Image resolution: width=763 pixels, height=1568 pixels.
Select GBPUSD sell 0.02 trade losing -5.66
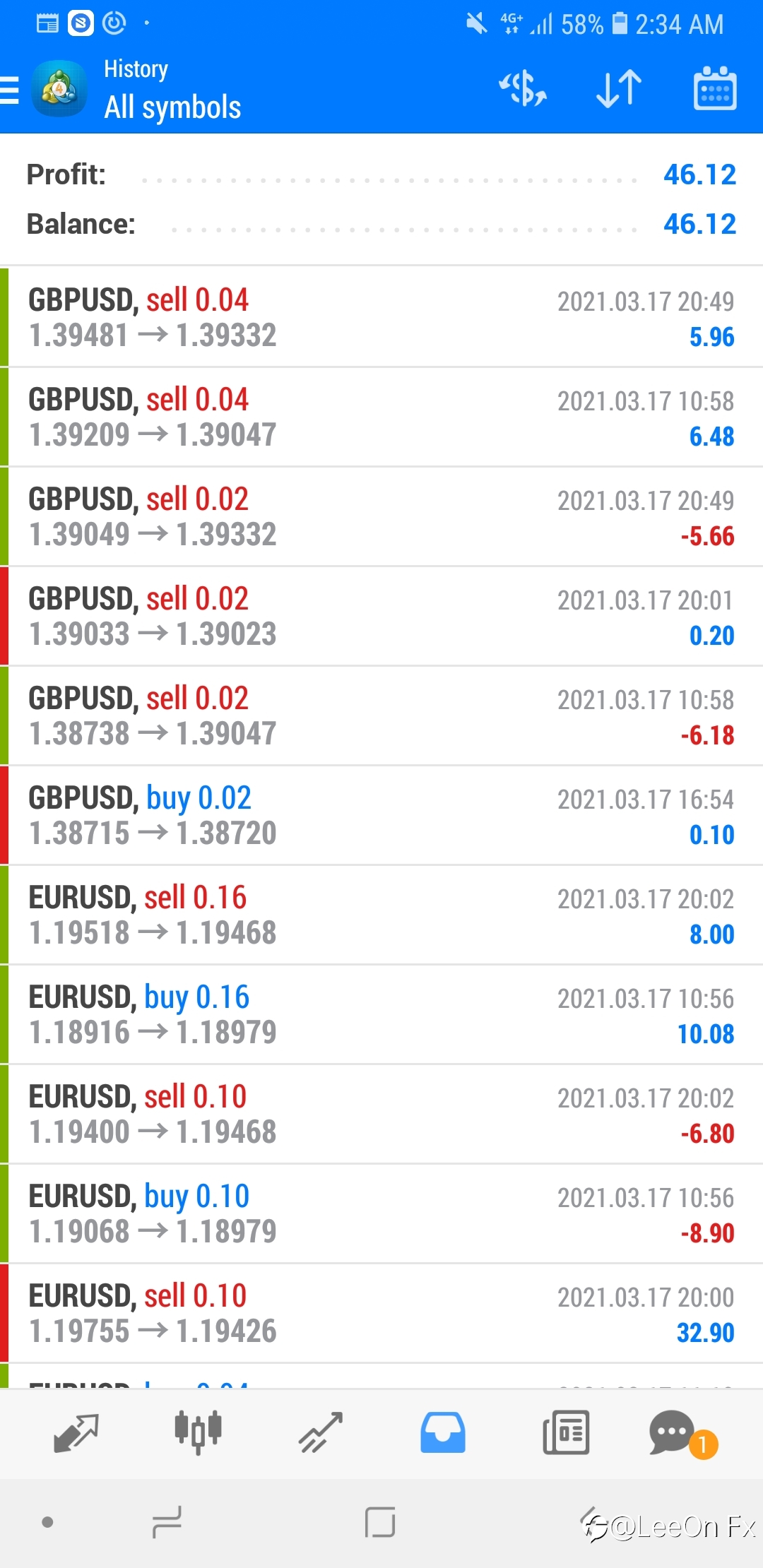click(x=381, y=516)
